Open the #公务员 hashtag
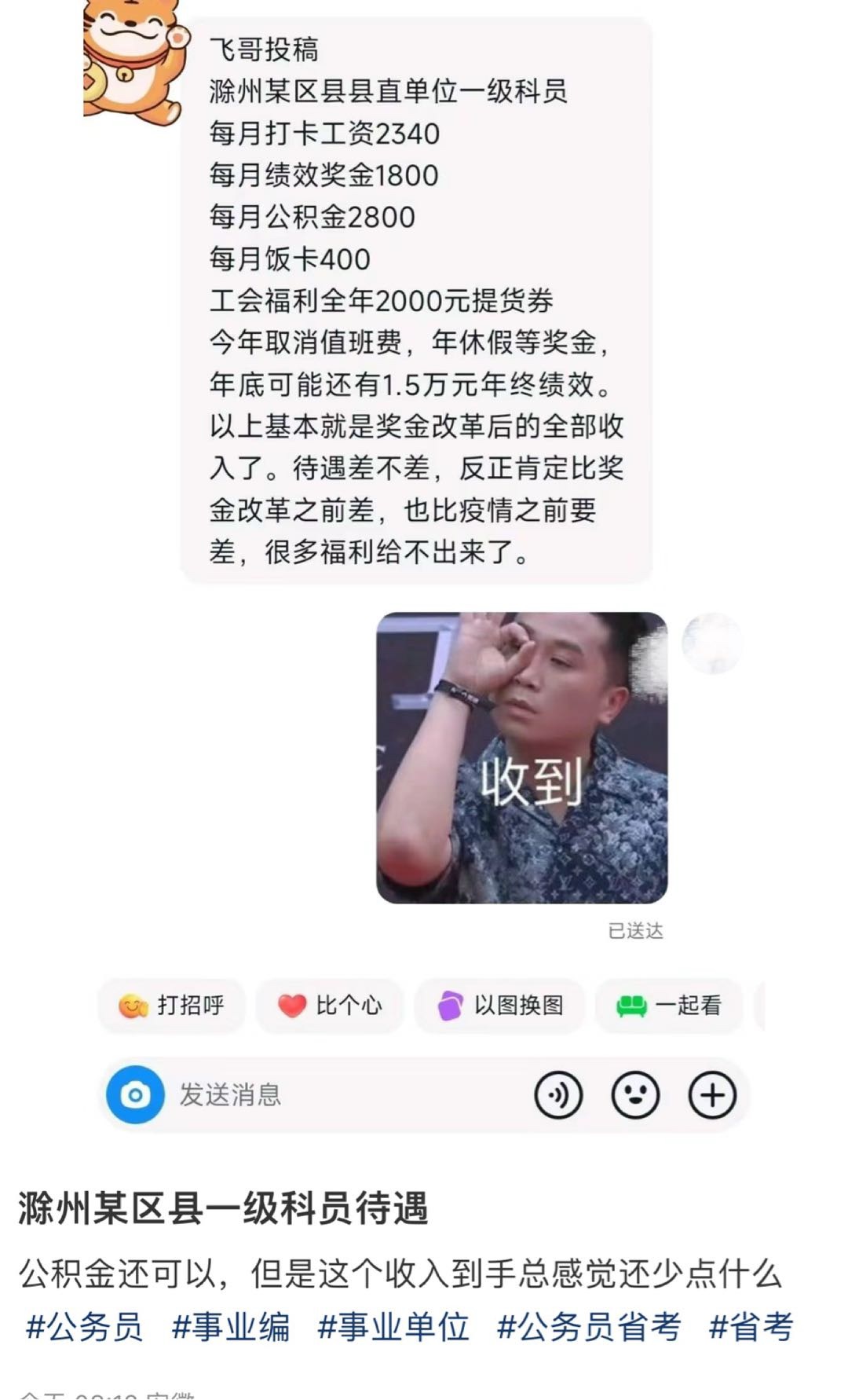Viewport: 848px width, 1400px height. click(x=84, y=1327)
